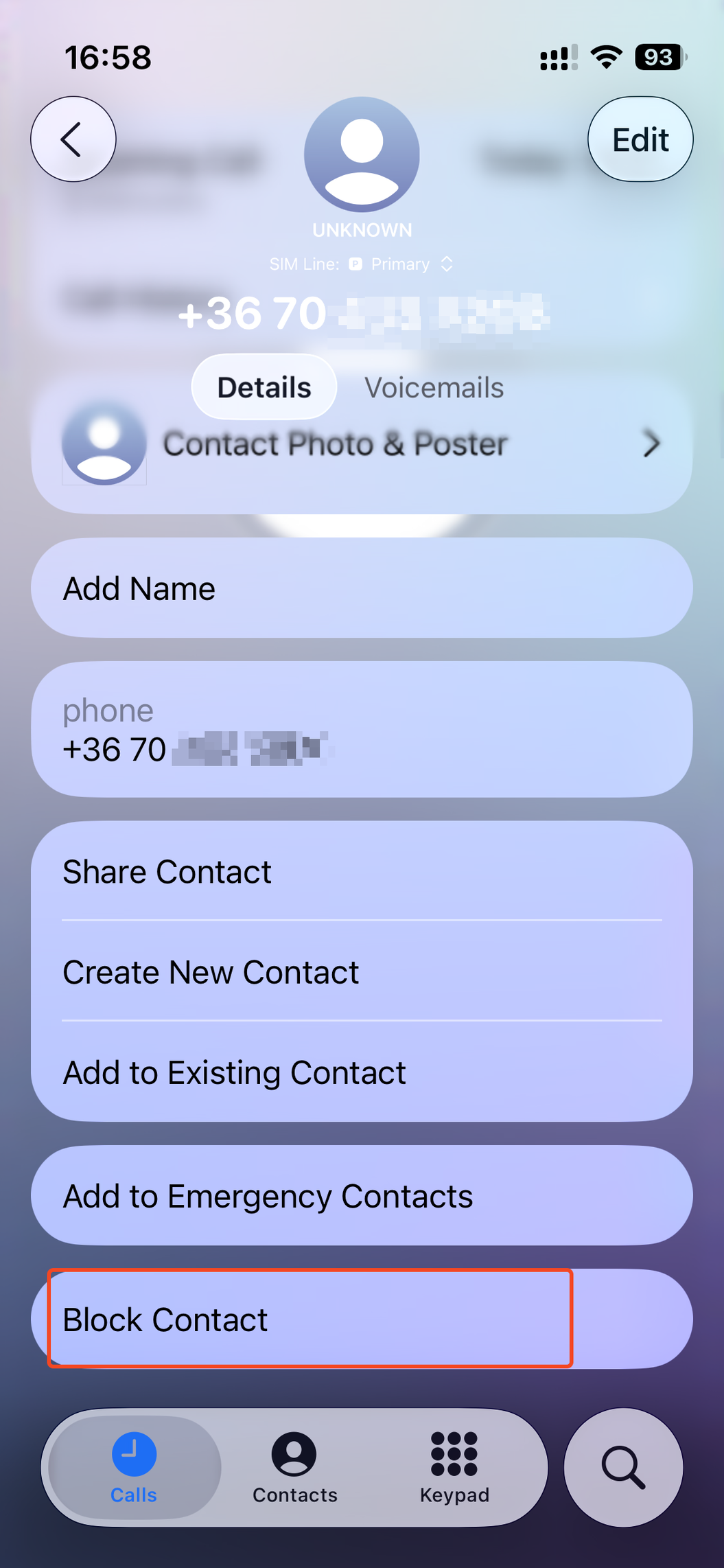Choose Add to Existing Contact
724x1568 pixels.
[362, 1072]
